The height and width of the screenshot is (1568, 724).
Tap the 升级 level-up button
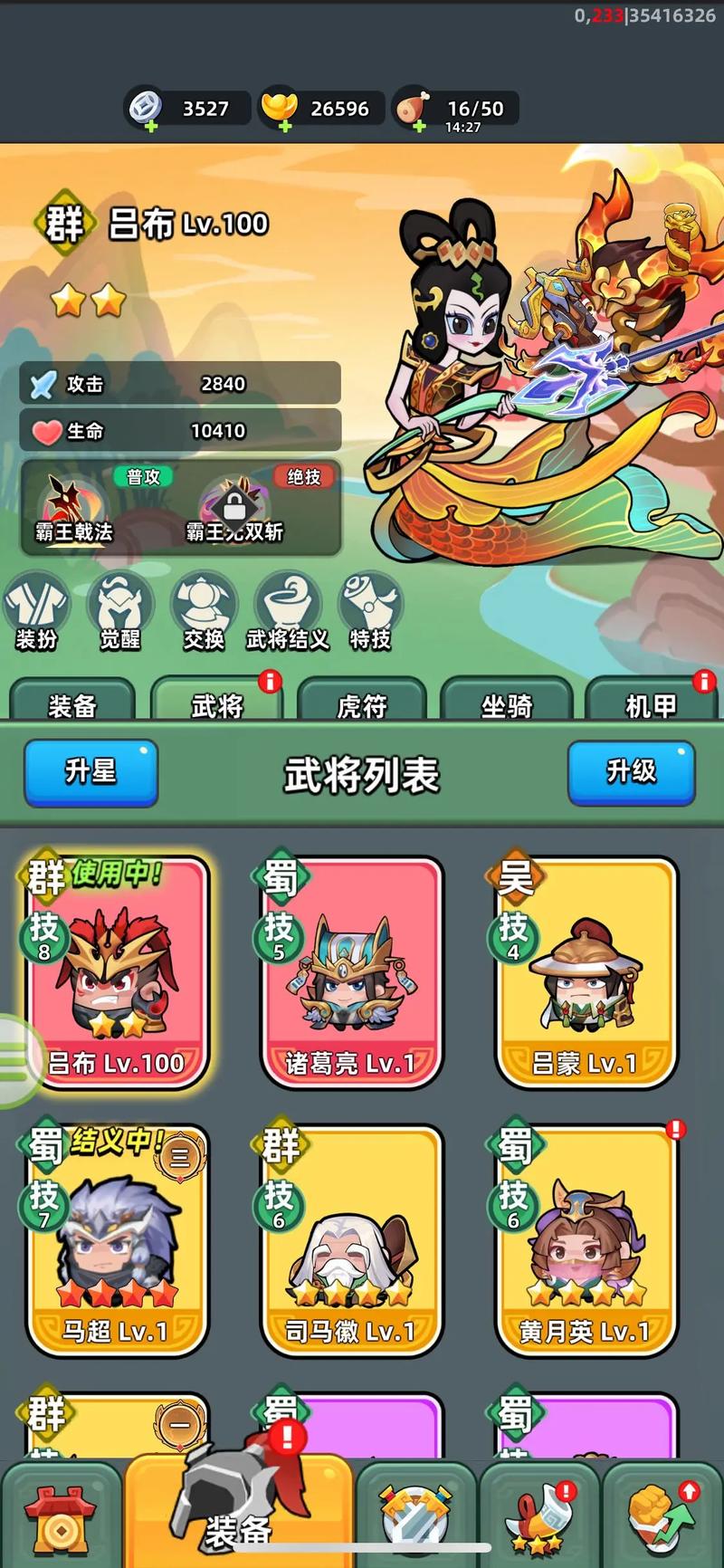pyautogui.click(x=631, y=771)
